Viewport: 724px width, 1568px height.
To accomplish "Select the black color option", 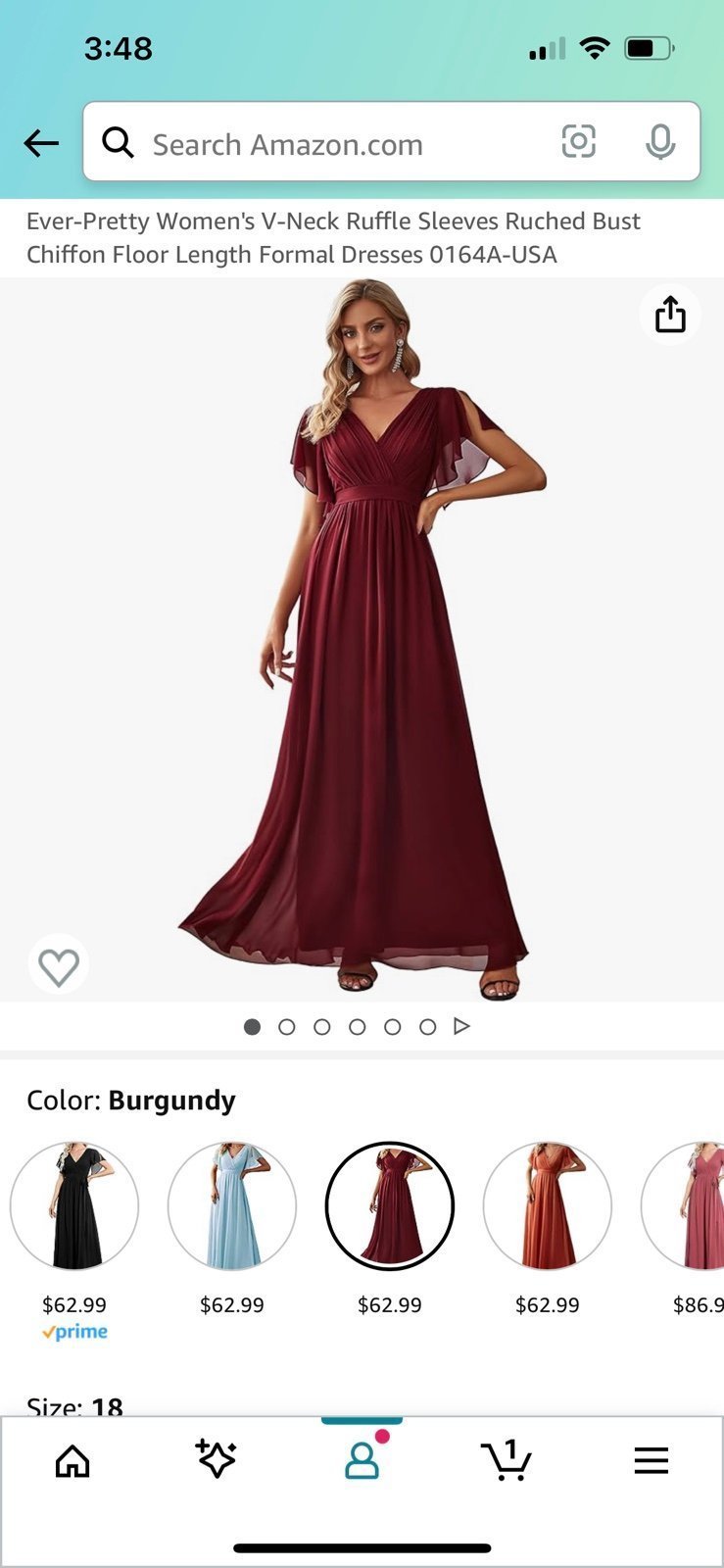I will click(74, 1205).
